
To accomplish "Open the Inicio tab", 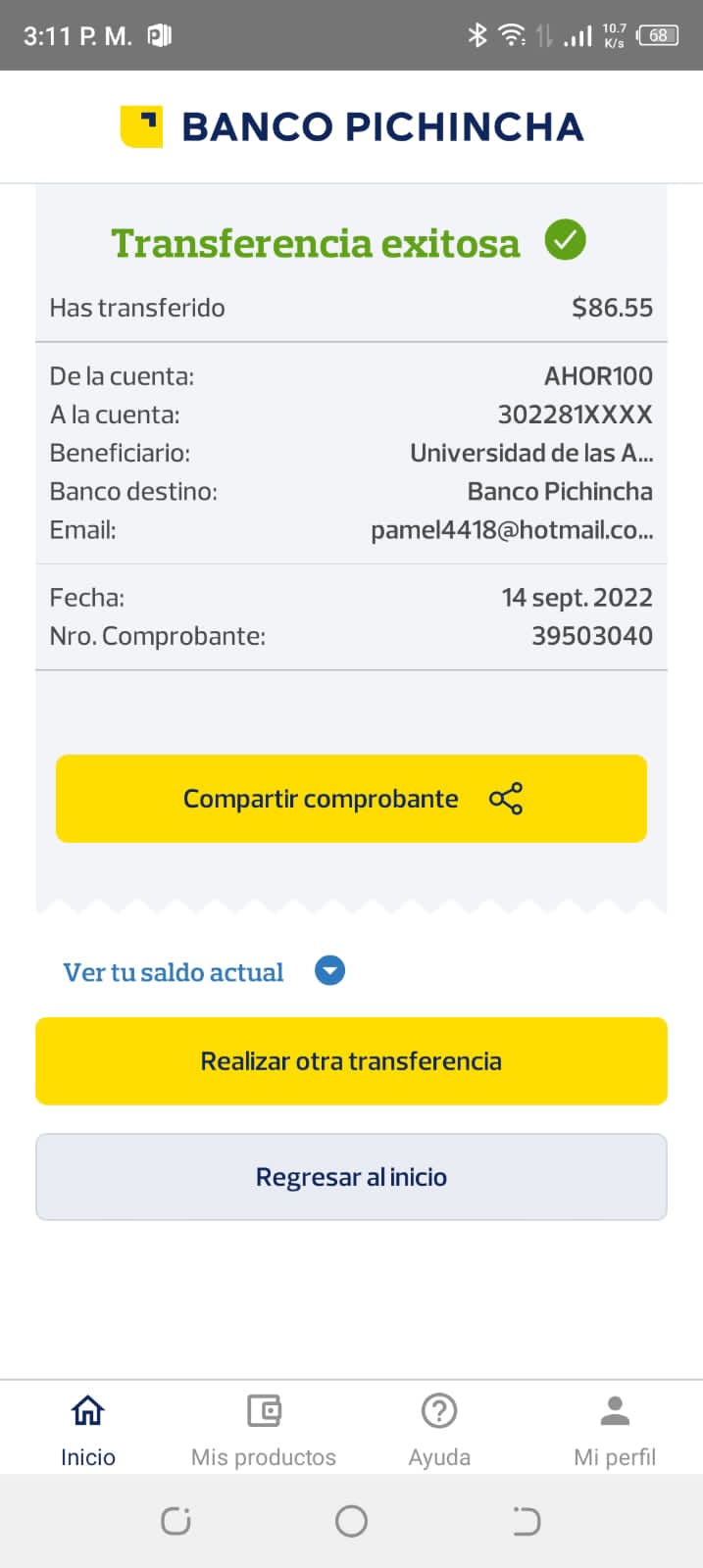I will [88, 1430].
